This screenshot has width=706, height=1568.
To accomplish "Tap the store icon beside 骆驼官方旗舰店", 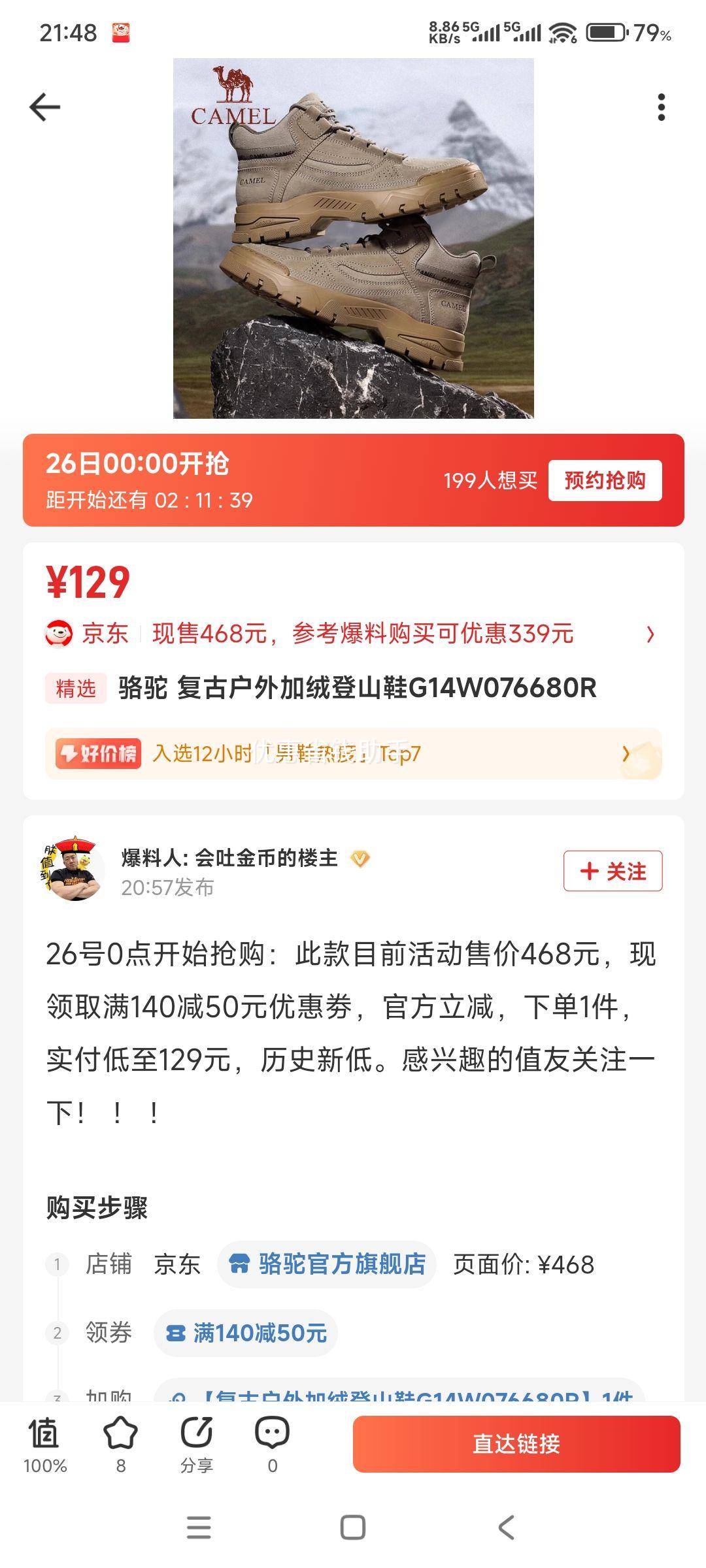I will 240,1266.
